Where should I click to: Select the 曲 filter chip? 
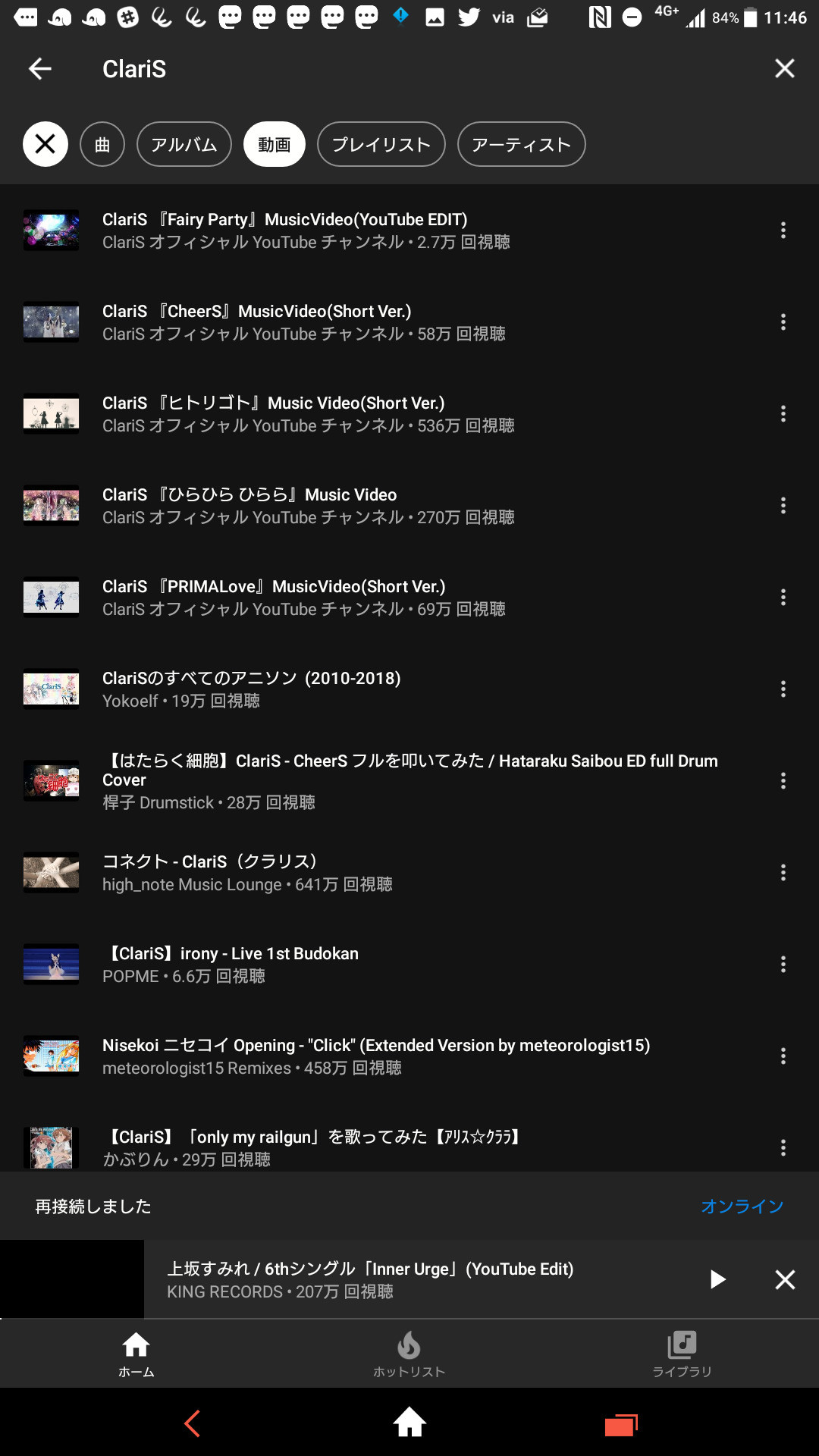[x=102, y=144]
